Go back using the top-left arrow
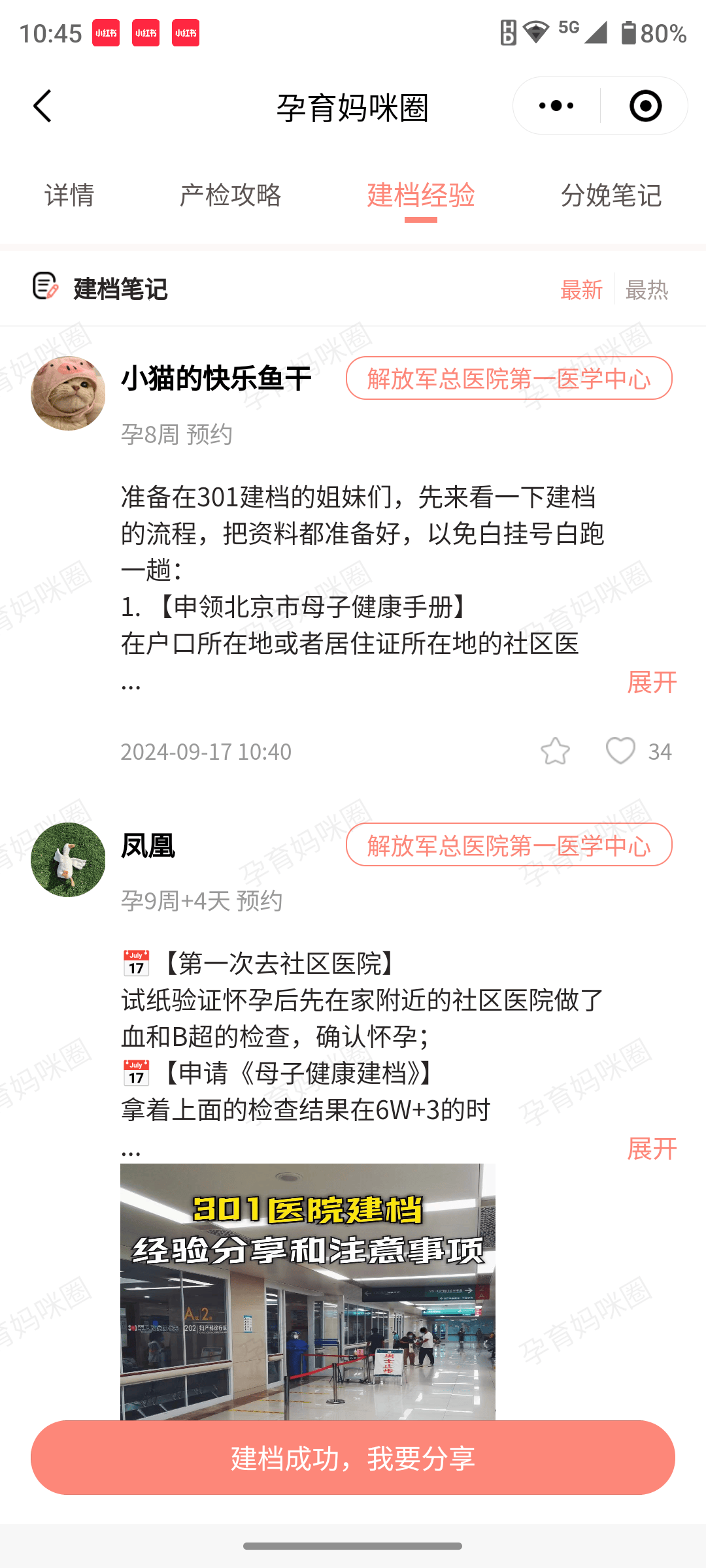Screen dimensions: 706x1568 [x=42, y=106]
